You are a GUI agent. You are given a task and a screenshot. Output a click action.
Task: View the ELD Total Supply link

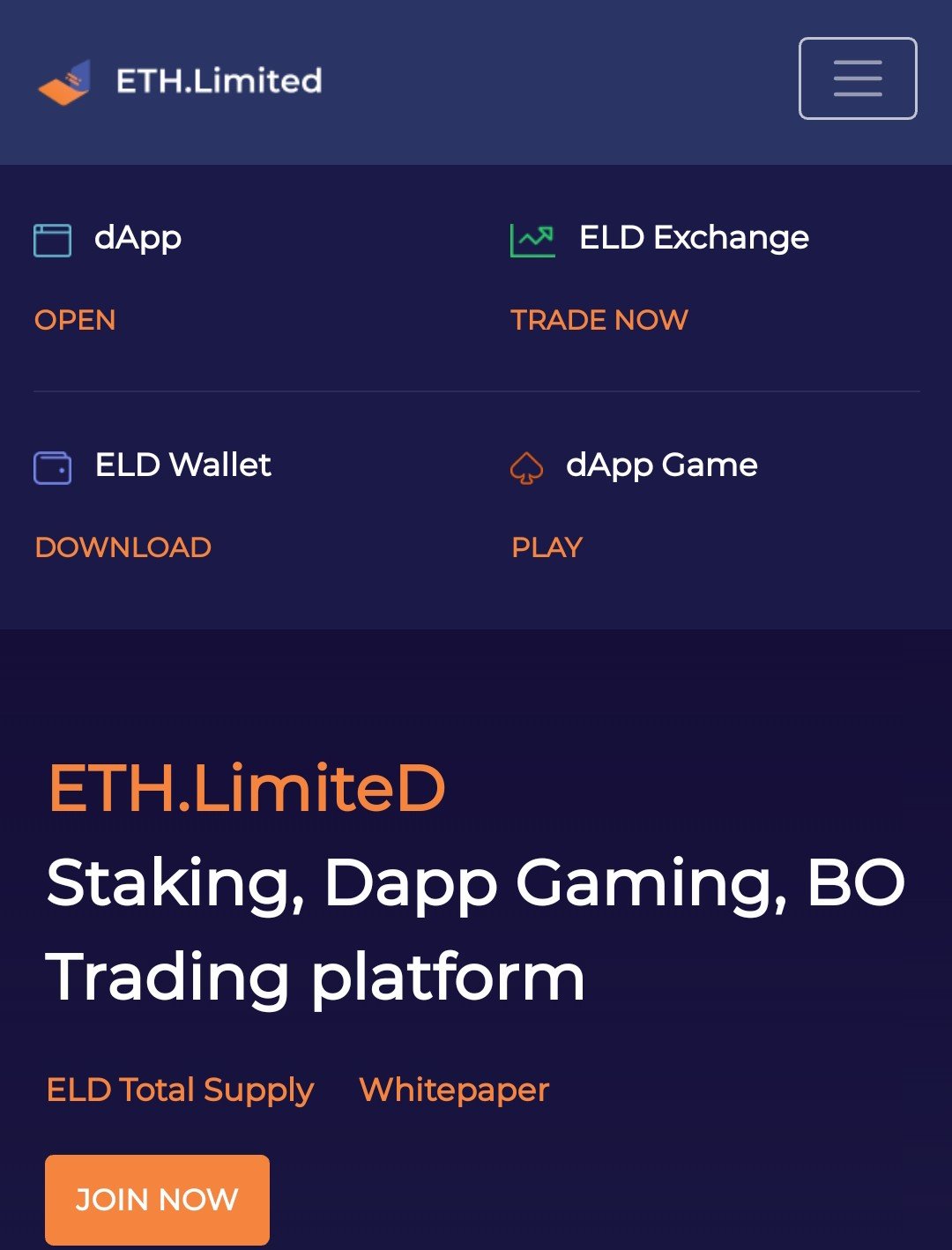click(x=180, y=1090)
